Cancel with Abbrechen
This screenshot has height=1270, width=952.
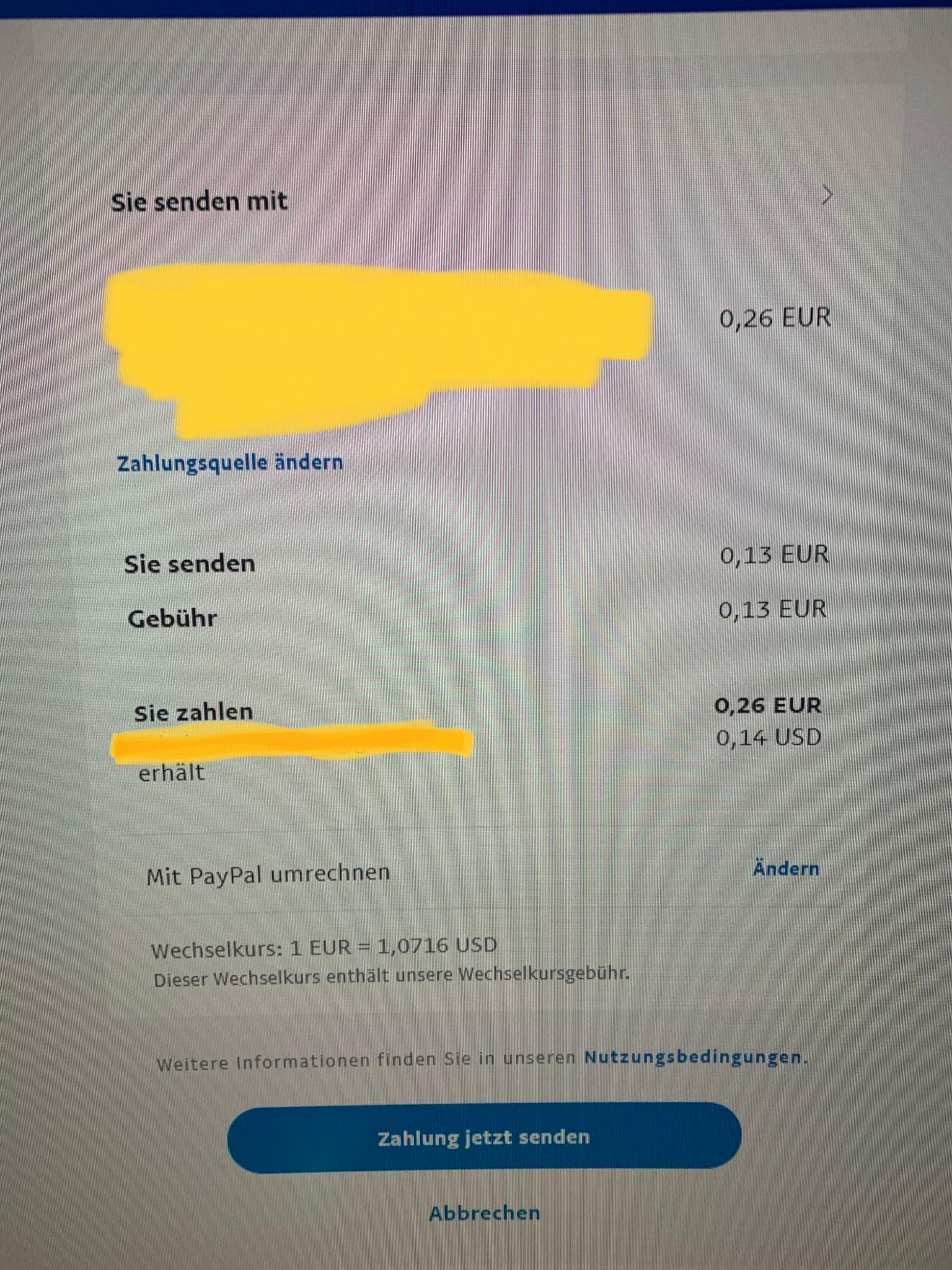[484, 1213]
